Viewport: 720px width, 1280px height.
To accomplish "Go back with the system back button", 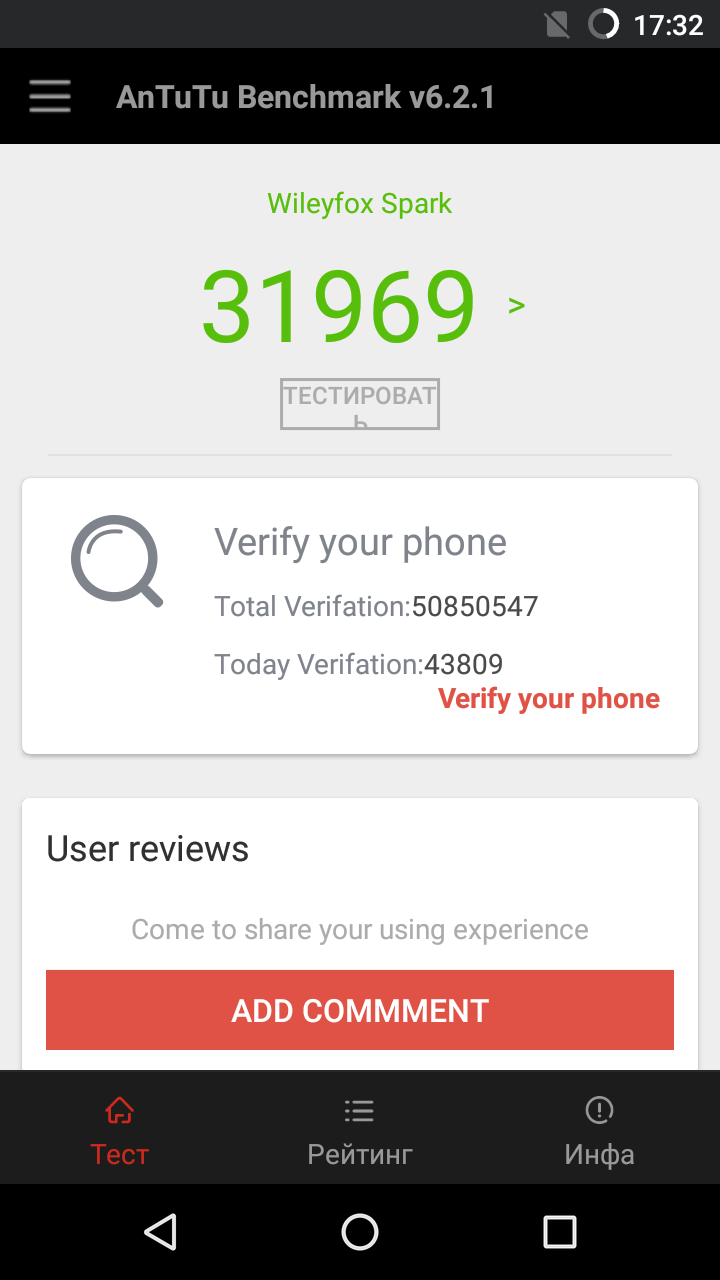I will coord(160,1232).
